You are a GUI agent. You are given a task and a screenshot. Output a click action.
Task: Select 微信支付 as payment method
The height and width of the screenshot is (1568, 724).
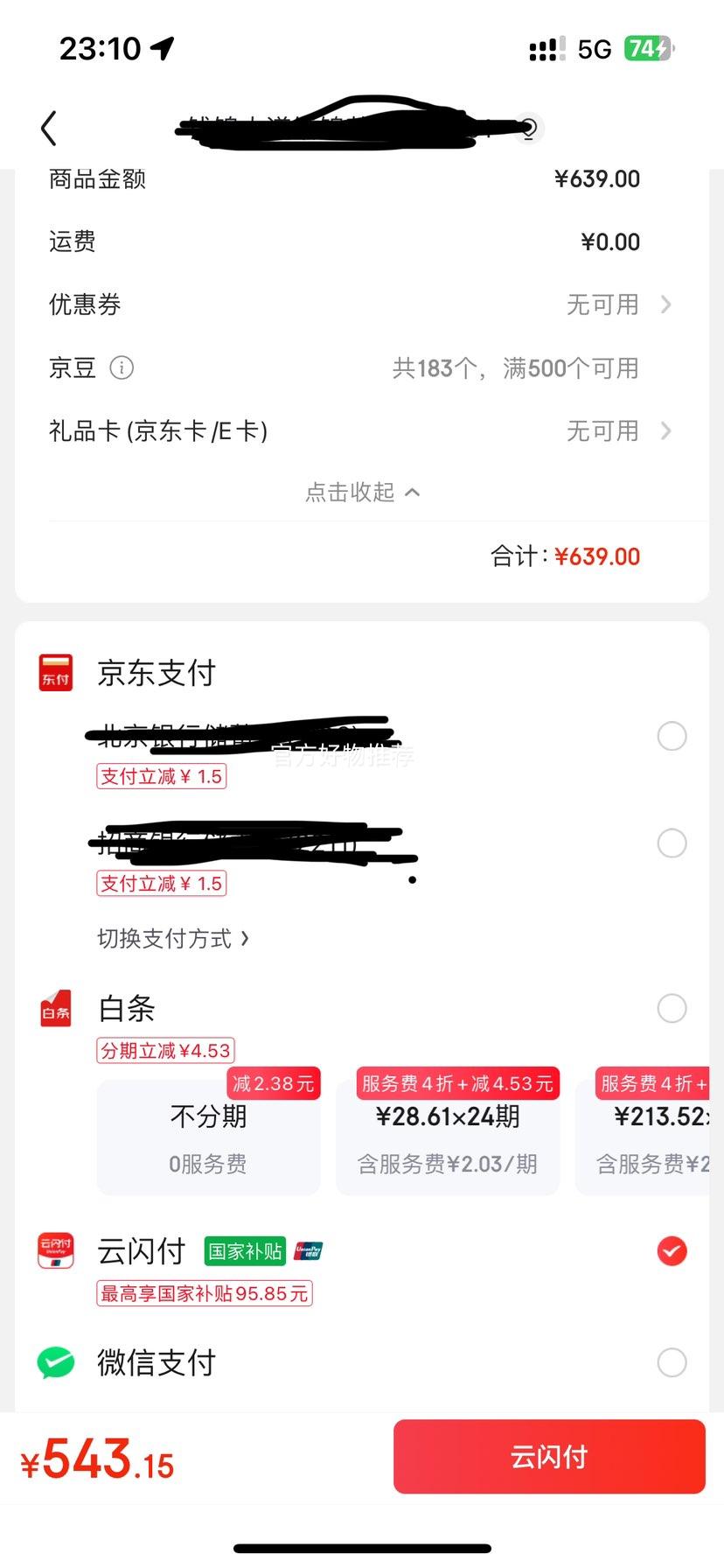672,1362
